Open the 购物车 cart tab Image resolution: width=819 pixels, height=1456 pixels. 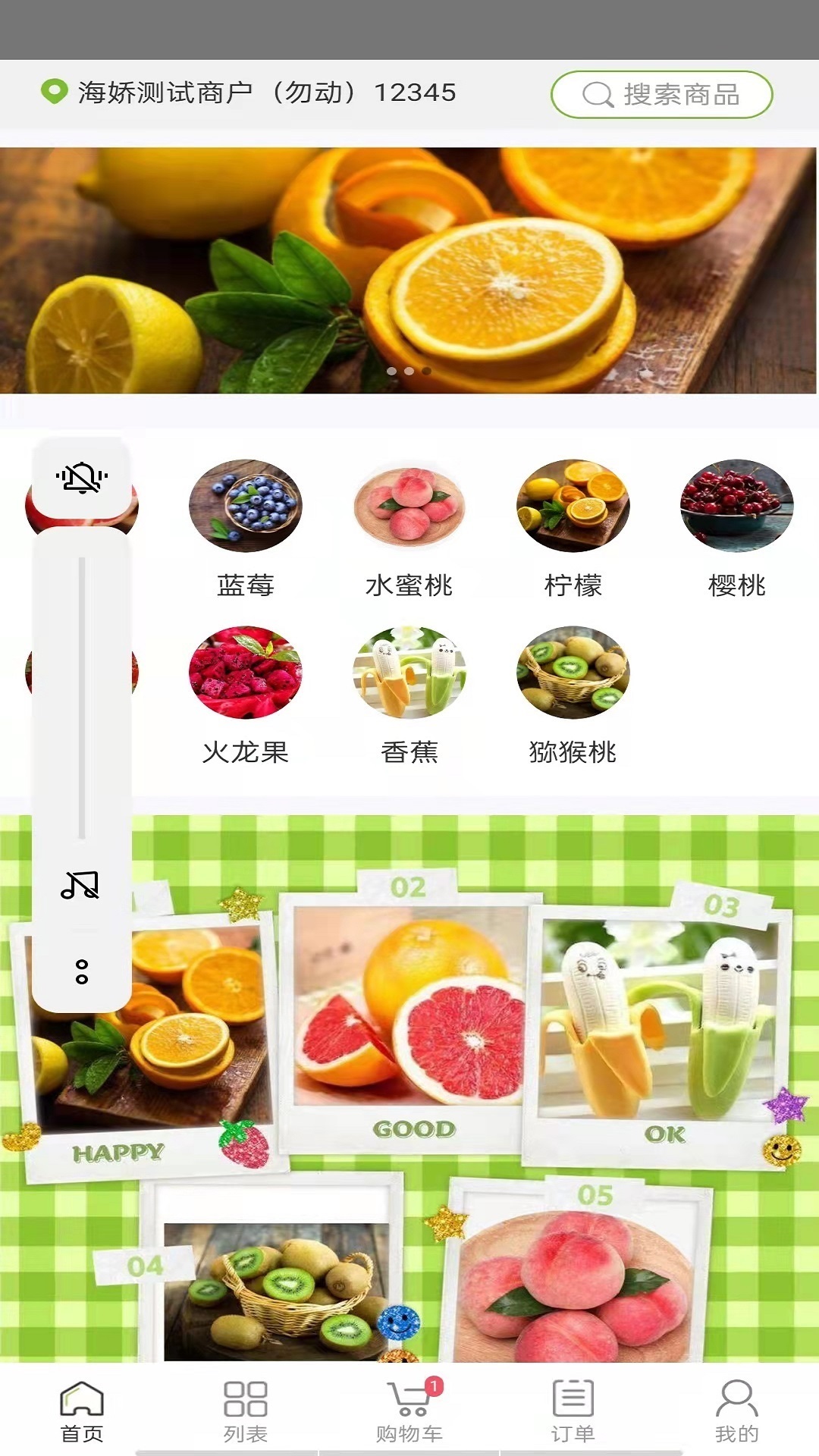tap(409, 1411)
